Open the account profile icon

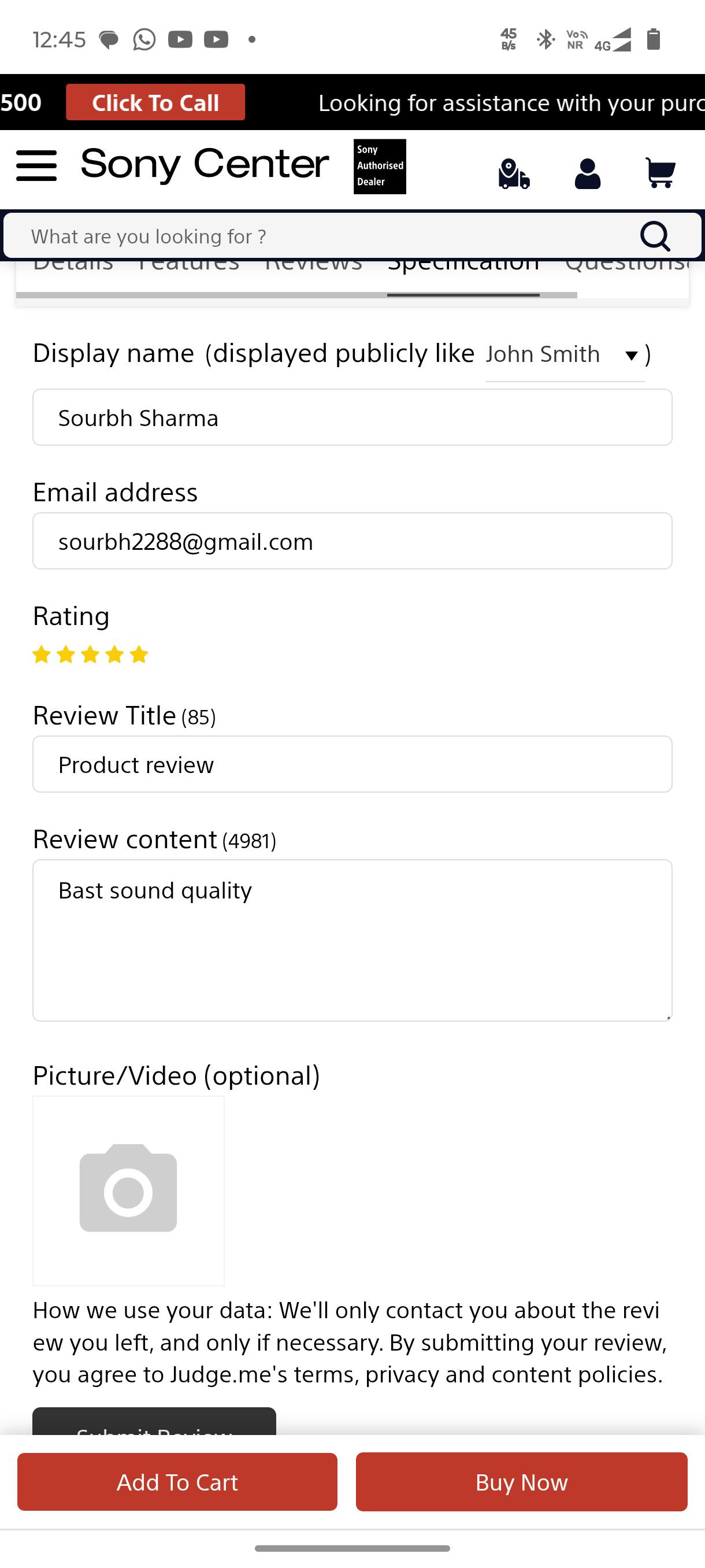coord(588,173)
